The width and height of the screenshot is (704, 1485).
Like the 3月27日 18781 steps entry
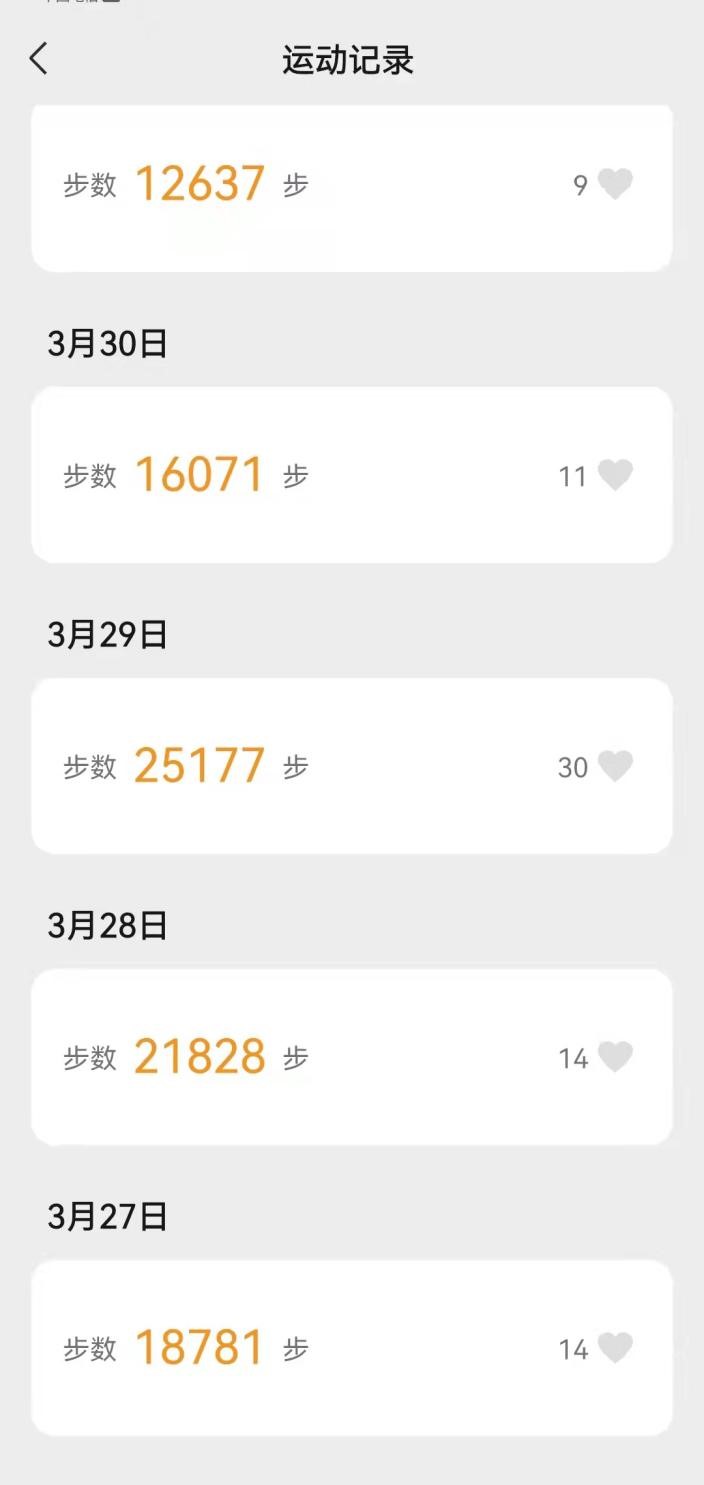(x=615, y=1349)
